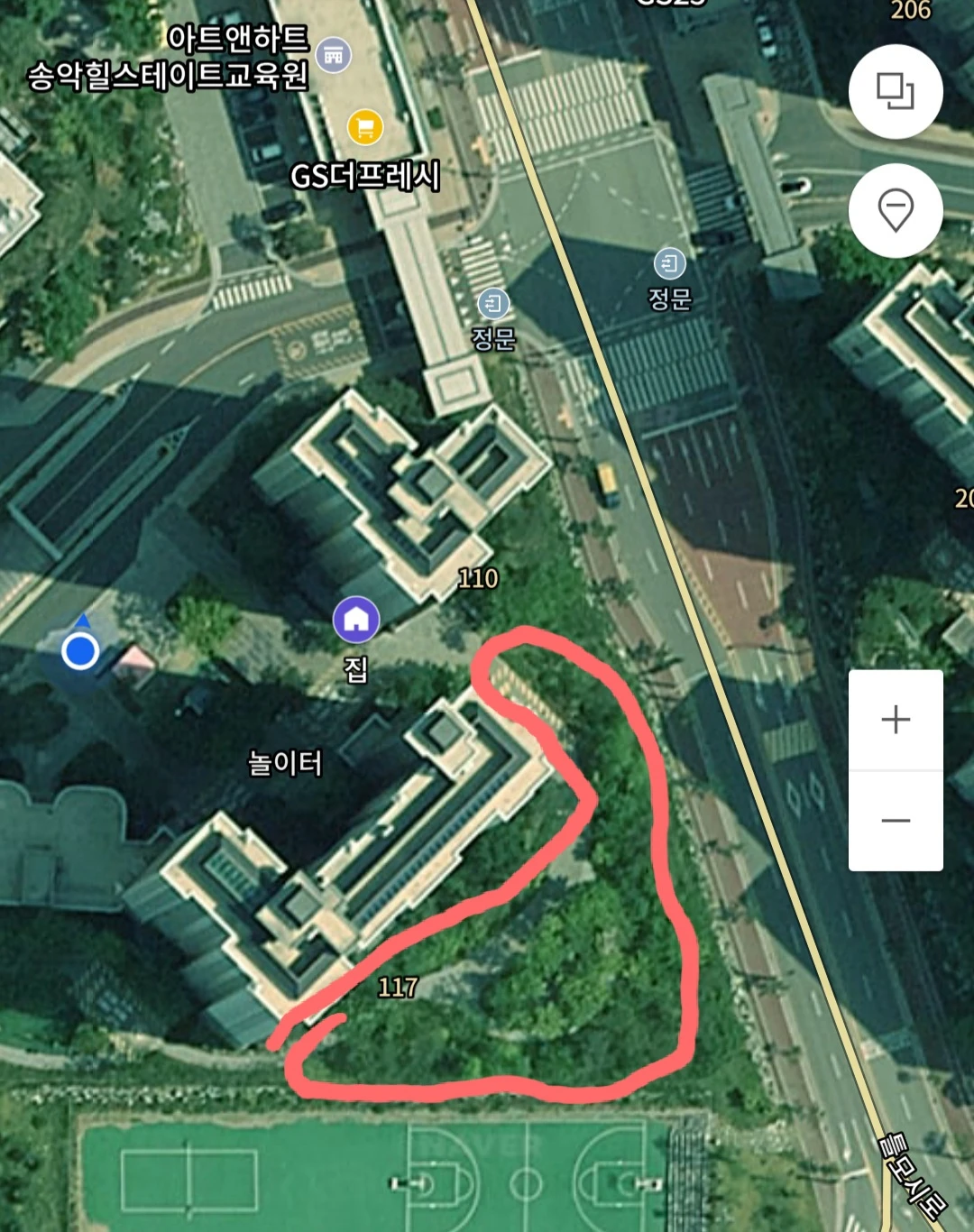Select the 집 home marker
Screen dimensions: 974x1232
coord(356,620)
